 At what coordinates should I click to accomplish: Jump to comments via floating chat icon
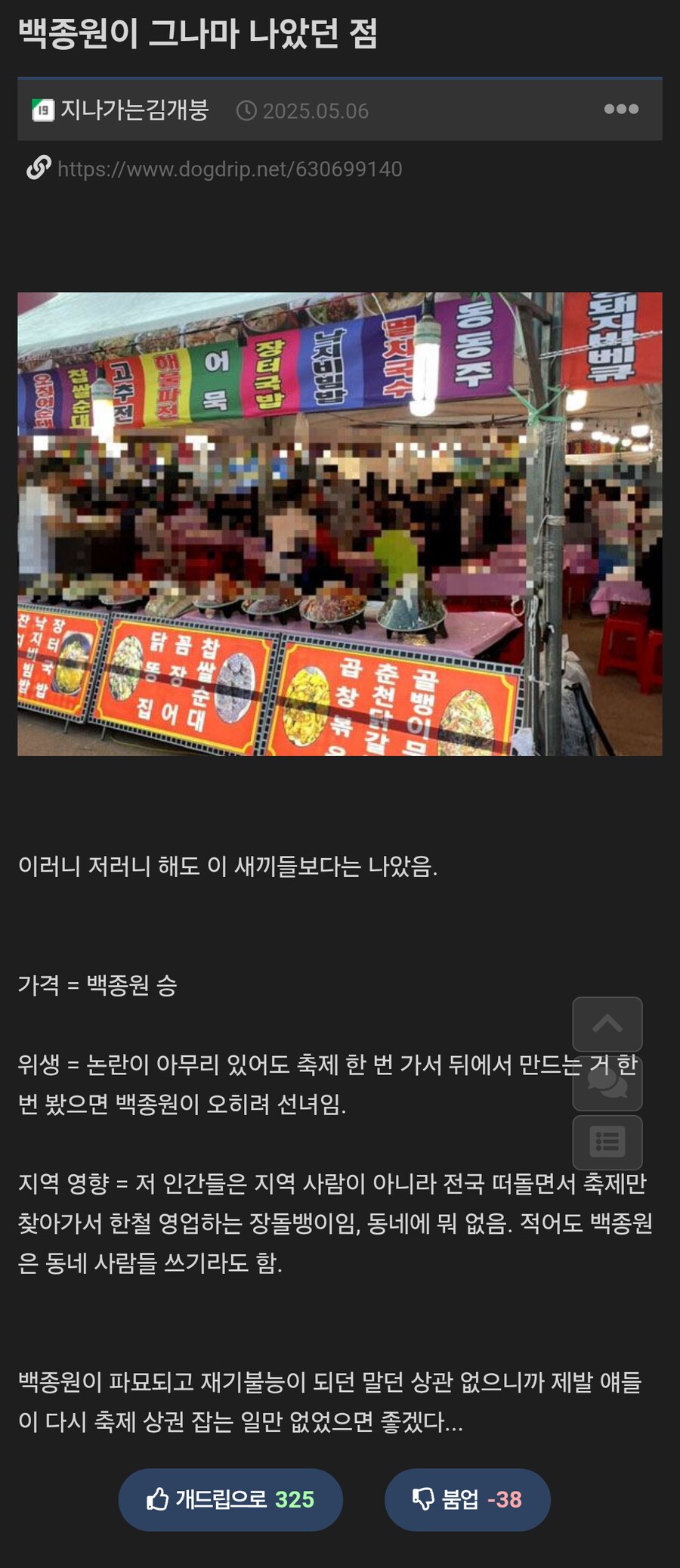point(607,1083)
